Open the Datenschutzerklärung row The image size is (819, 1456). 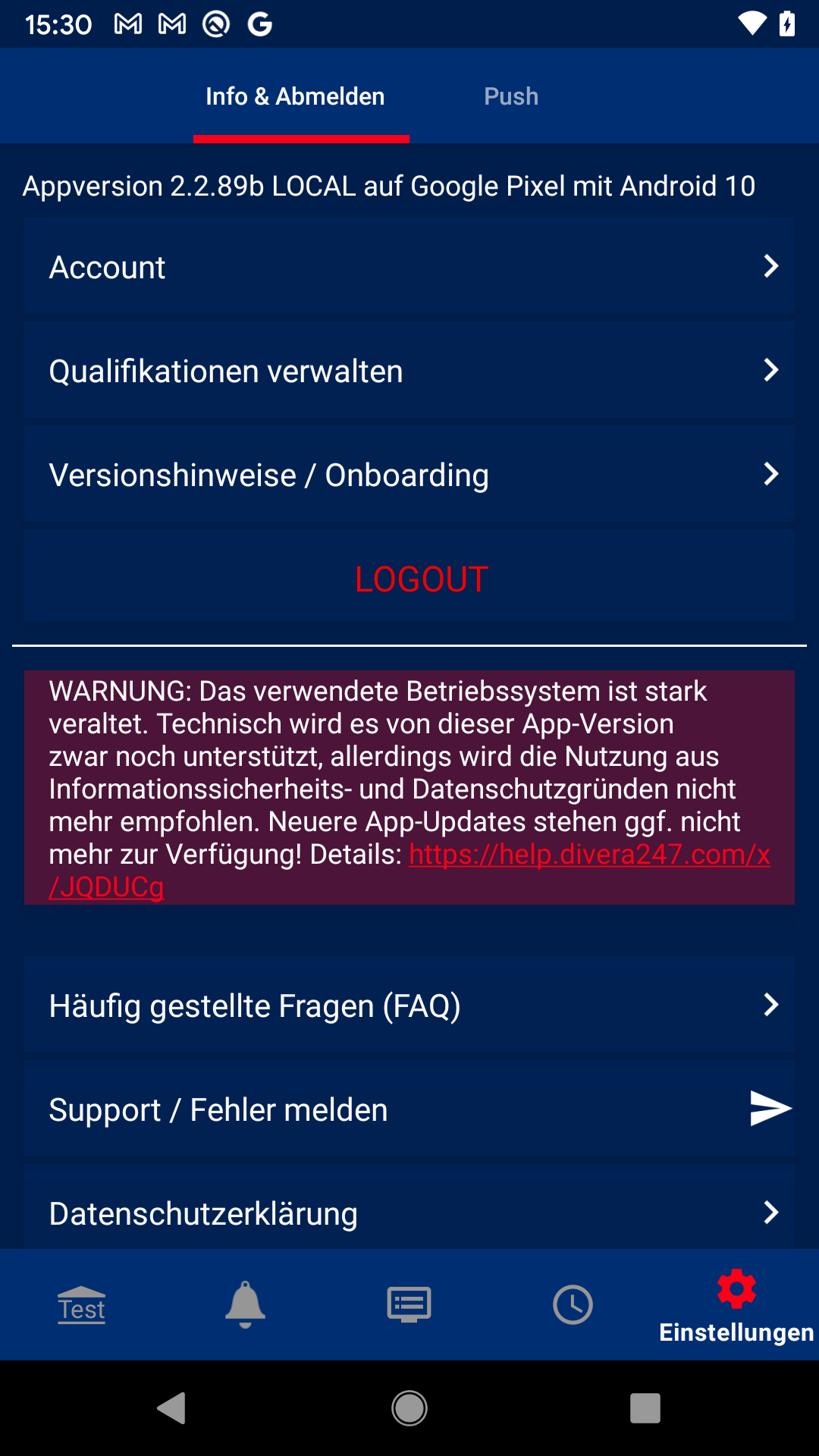[x=409, y=1209]
